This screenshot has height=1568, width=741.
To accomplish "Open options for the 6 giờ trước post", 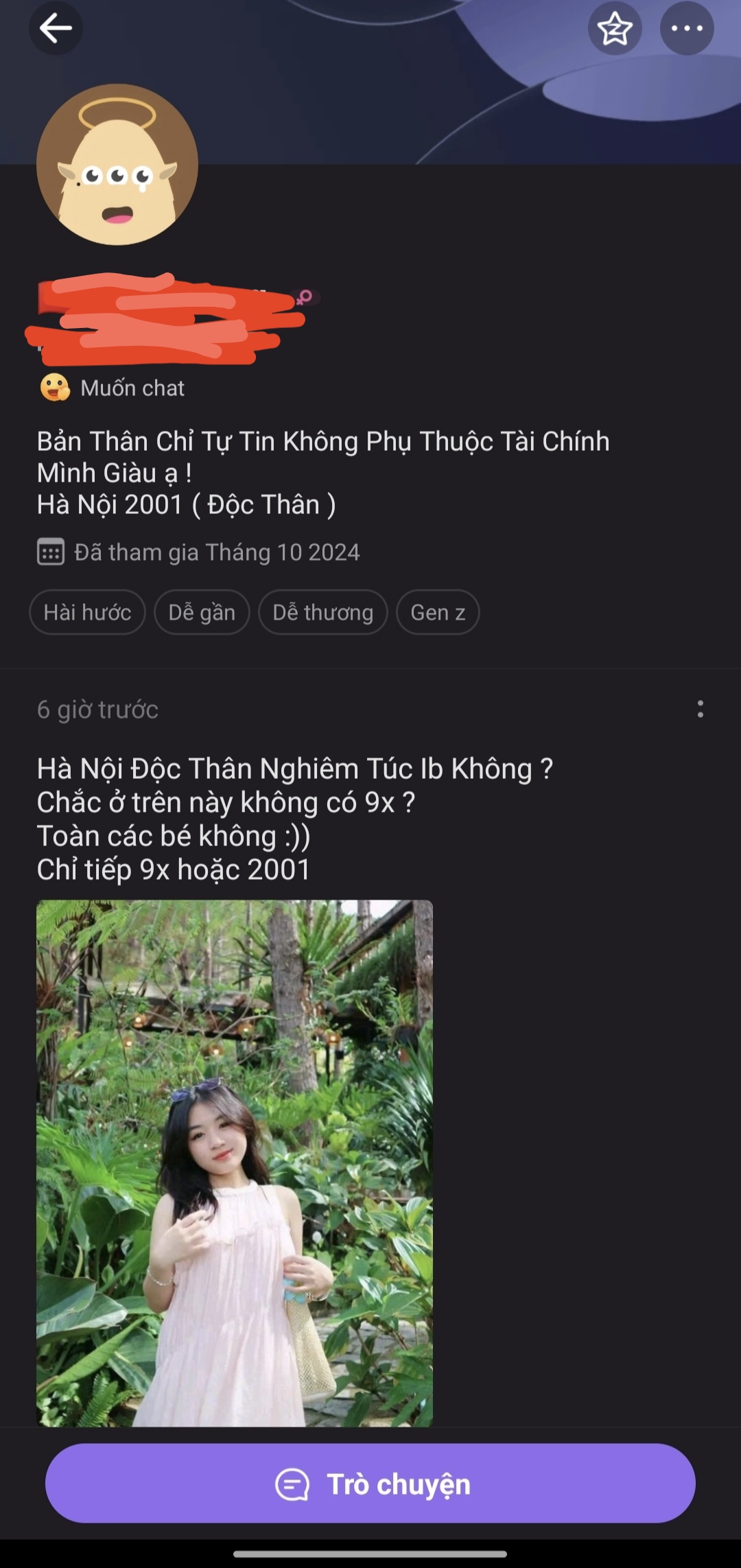I will point(700,709).
